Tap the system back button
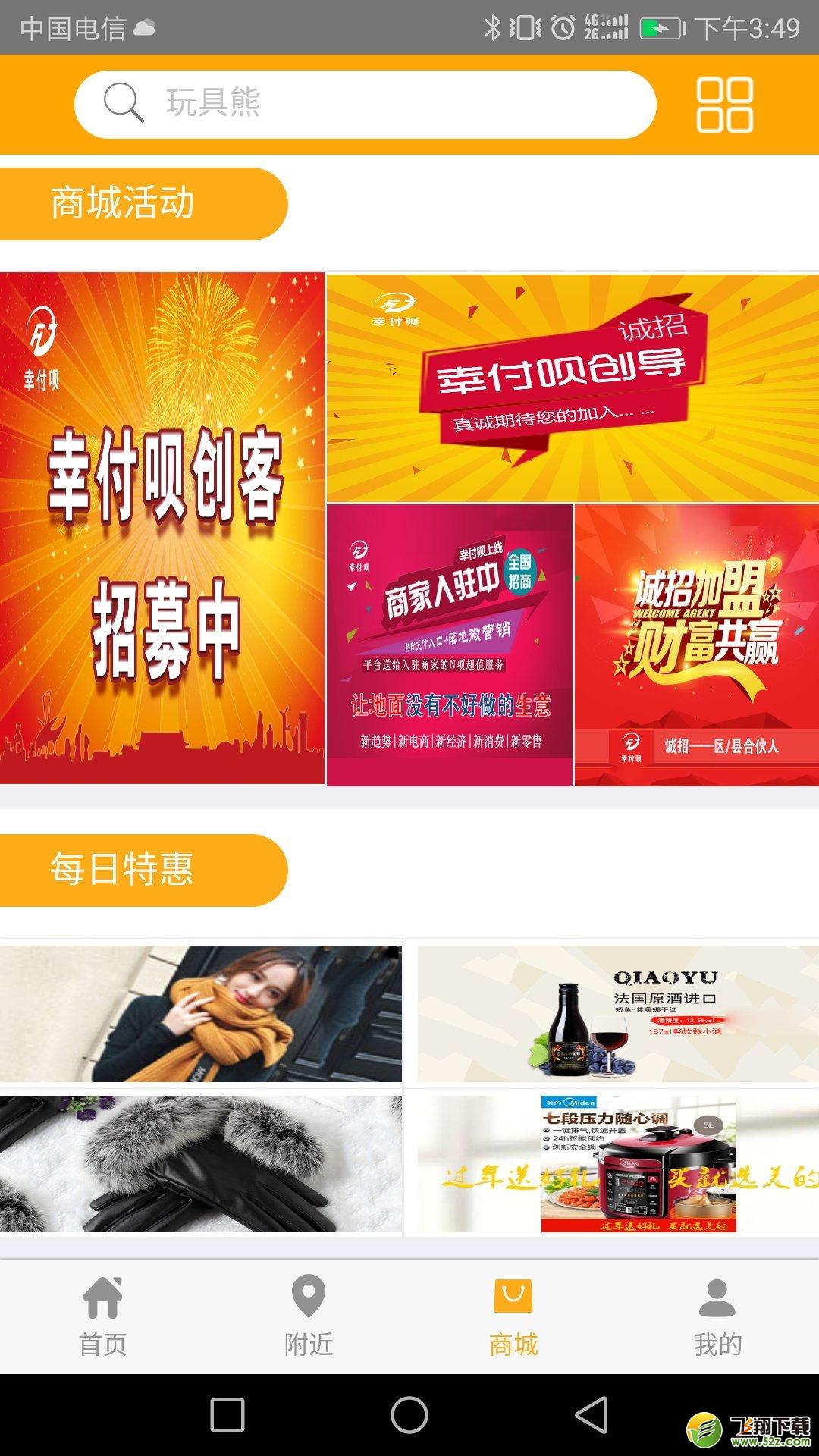Screen dimensions: 819x1456 (591, 1415)
